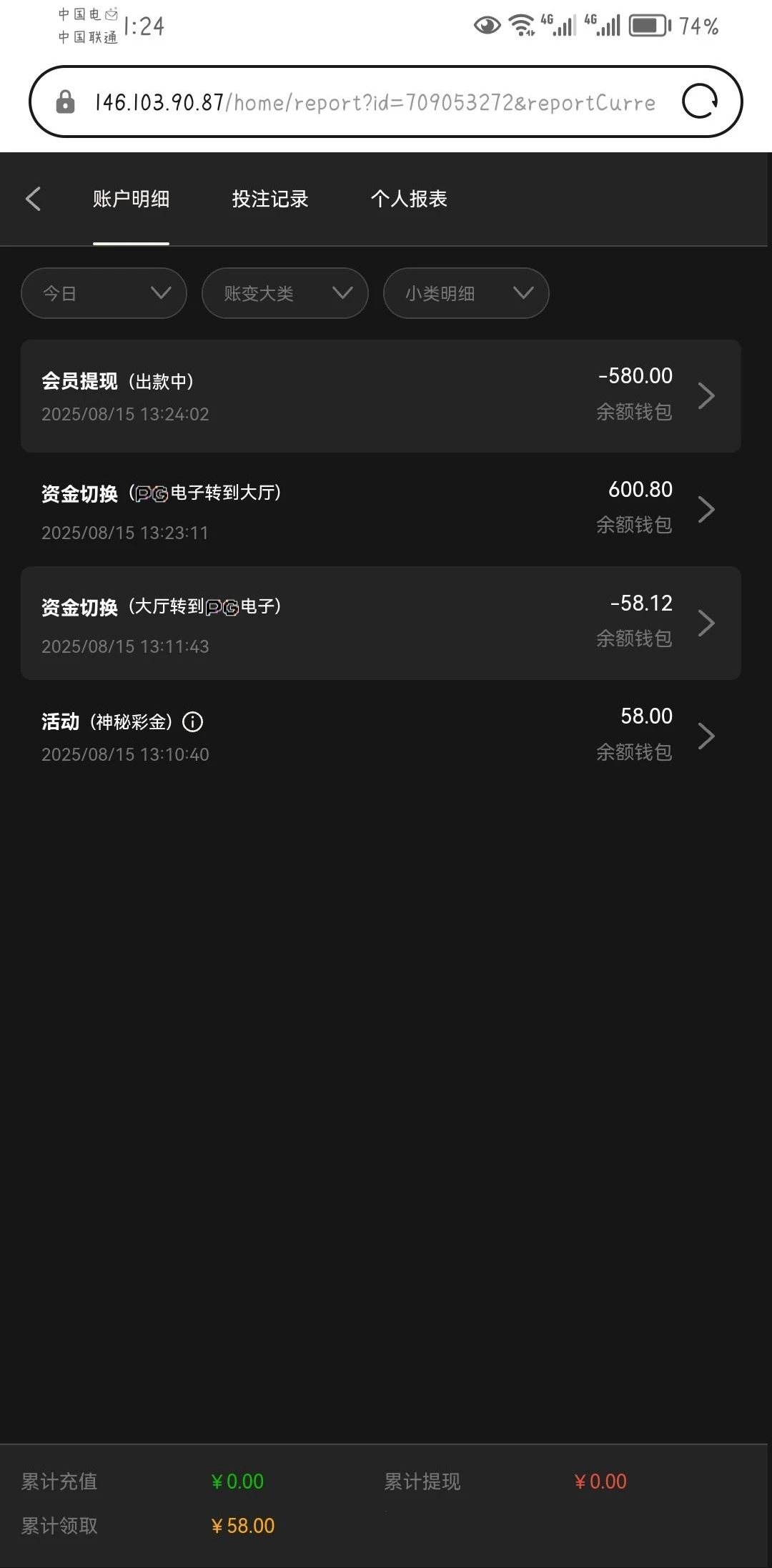Tap the back arrow icon
Viewport: 772px width, 1568px height.
click(34, 199)
